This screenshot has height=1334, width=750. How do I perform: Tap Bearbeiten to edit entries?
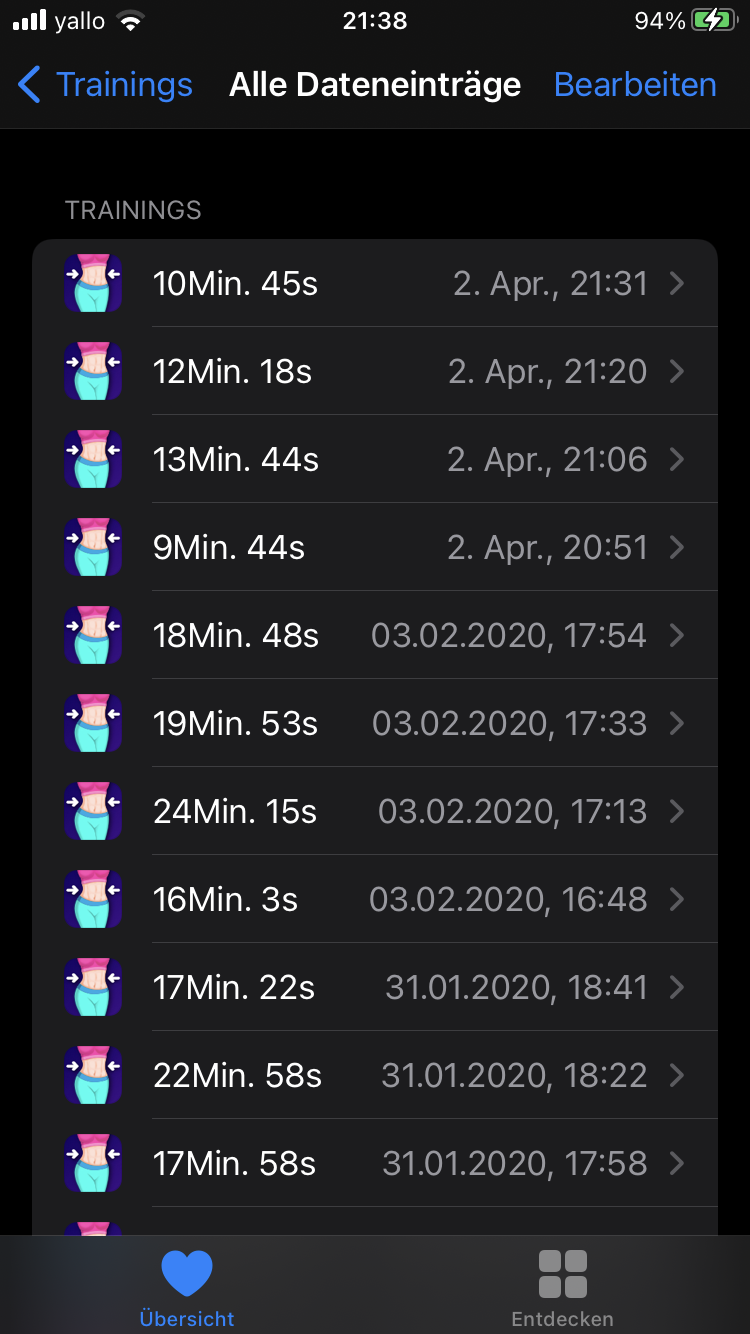pos(635,85)
